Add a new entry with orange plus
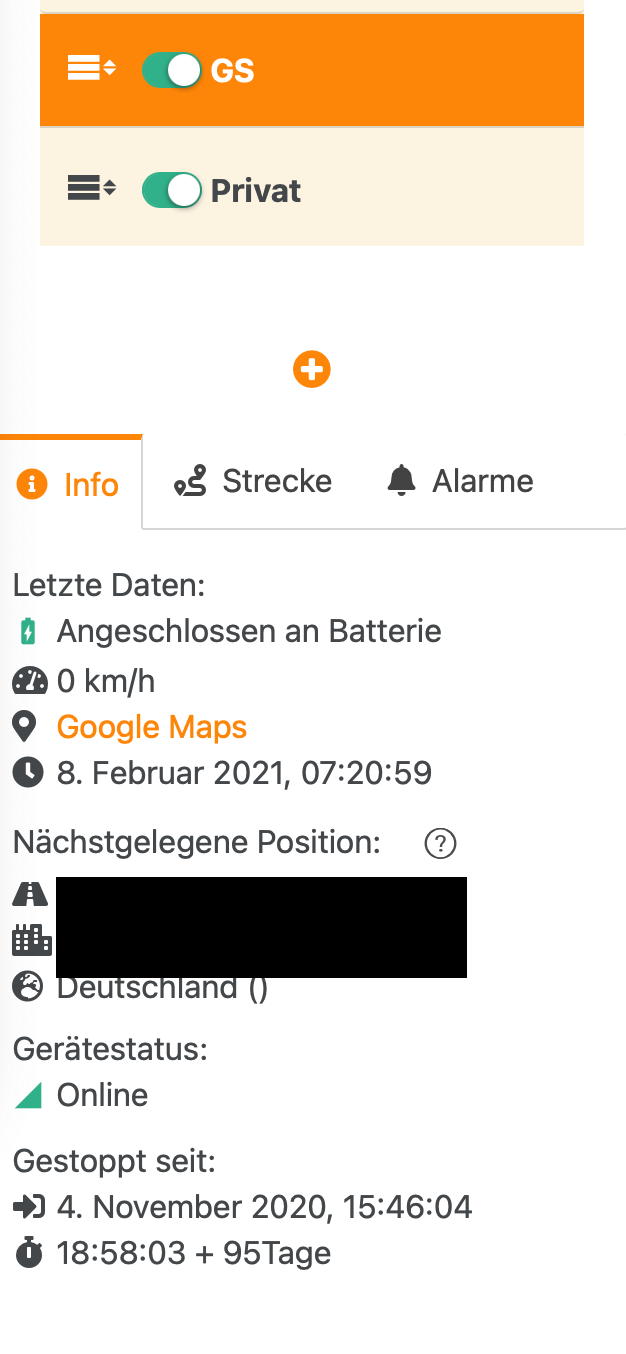This screenshot has height=1354, width=626. point(312,369)
